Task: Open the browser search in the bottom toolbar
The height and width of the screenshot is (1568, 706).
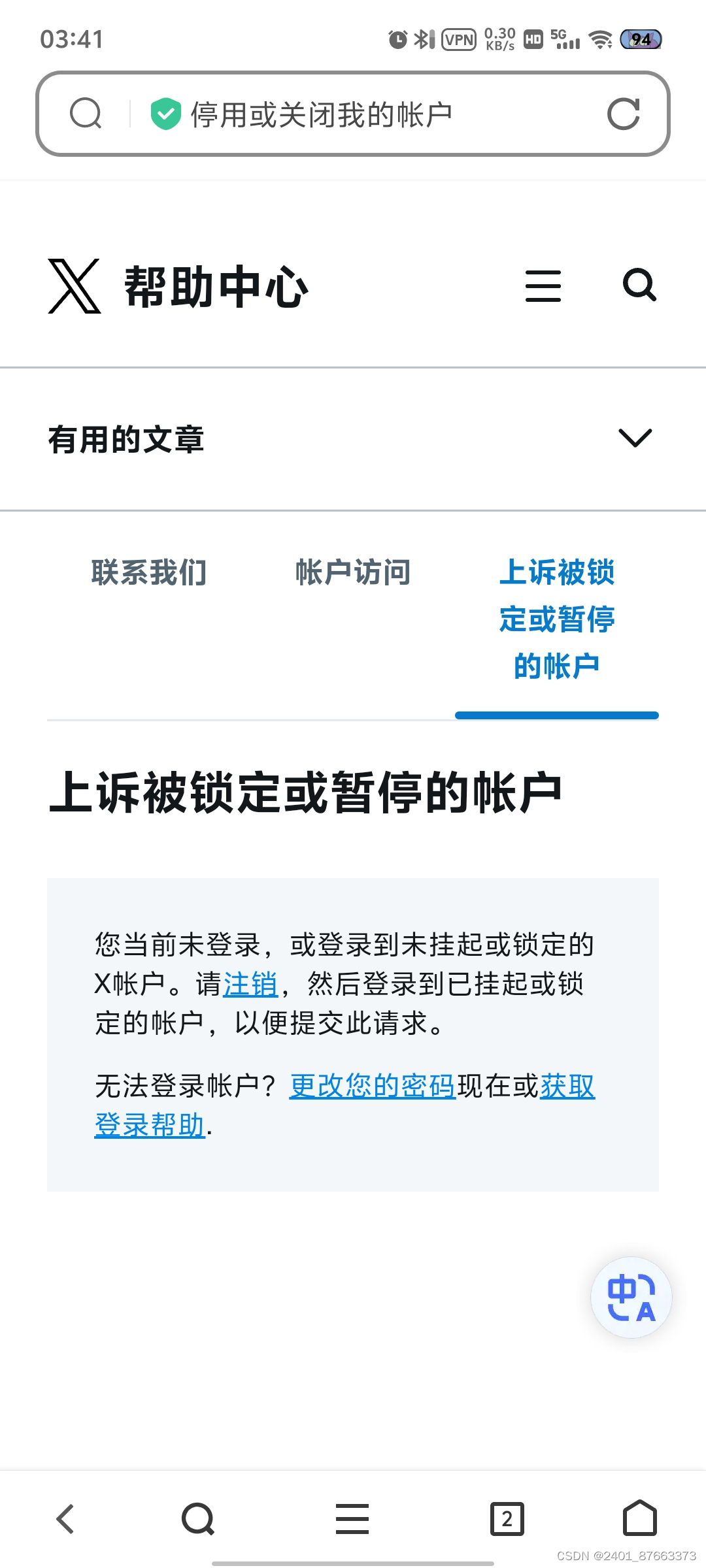Action: click(x=198, y=1518)
